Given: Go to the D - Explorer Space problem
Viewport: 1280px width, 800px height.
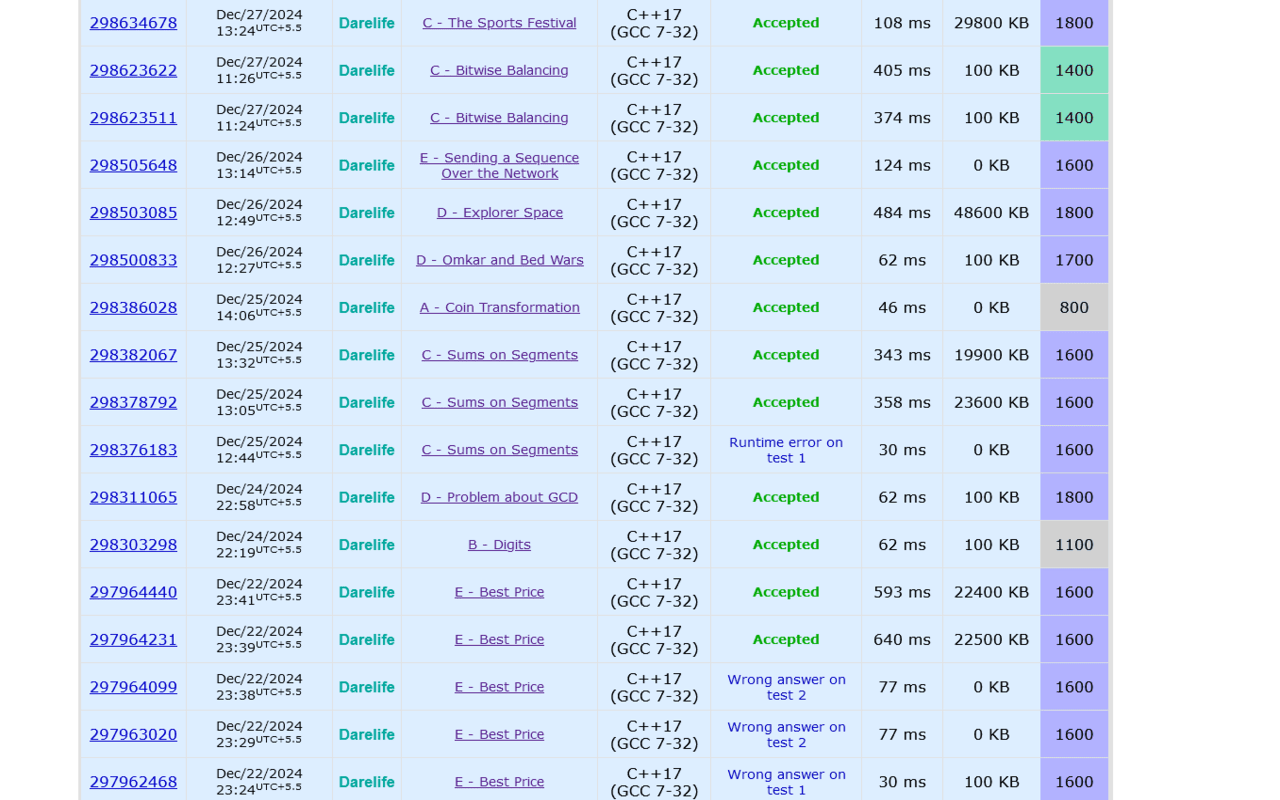Looking at the screenshot, I should point(499,213).
